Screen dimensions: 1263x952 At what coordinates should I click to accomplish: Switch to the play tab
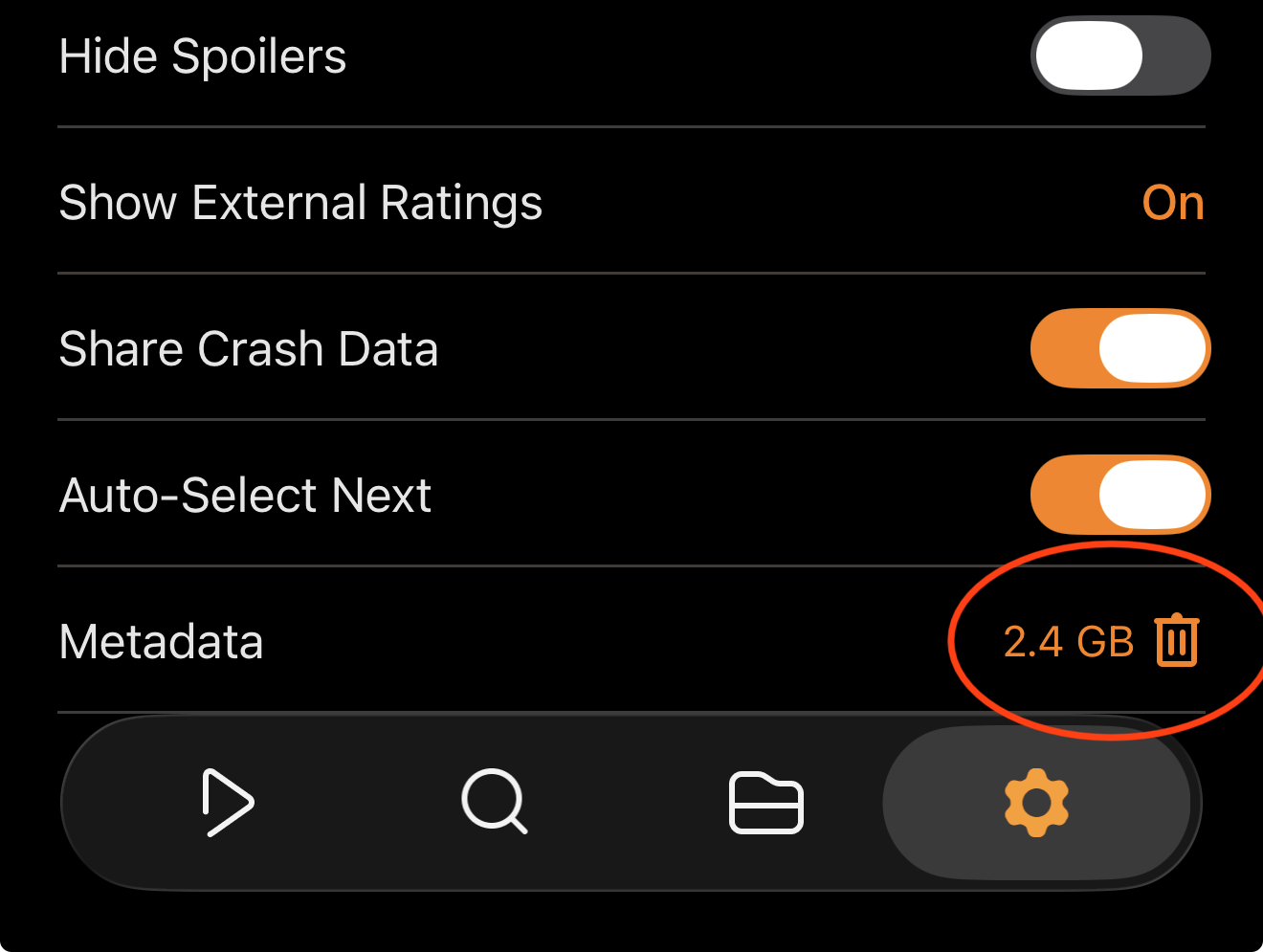pos(228,802)
